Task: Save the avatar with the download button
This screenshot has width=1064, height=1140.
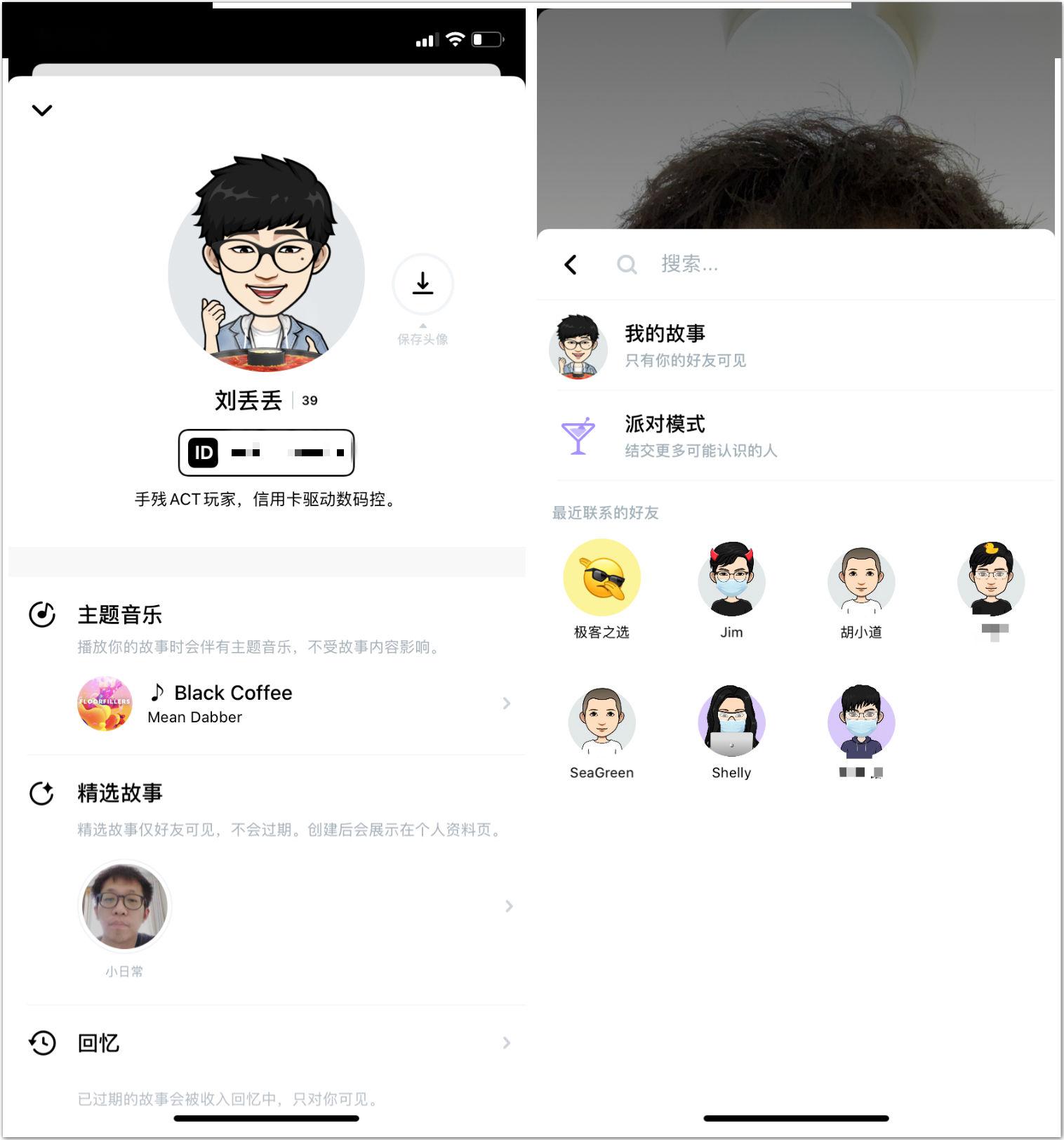Action: (423, 284)
